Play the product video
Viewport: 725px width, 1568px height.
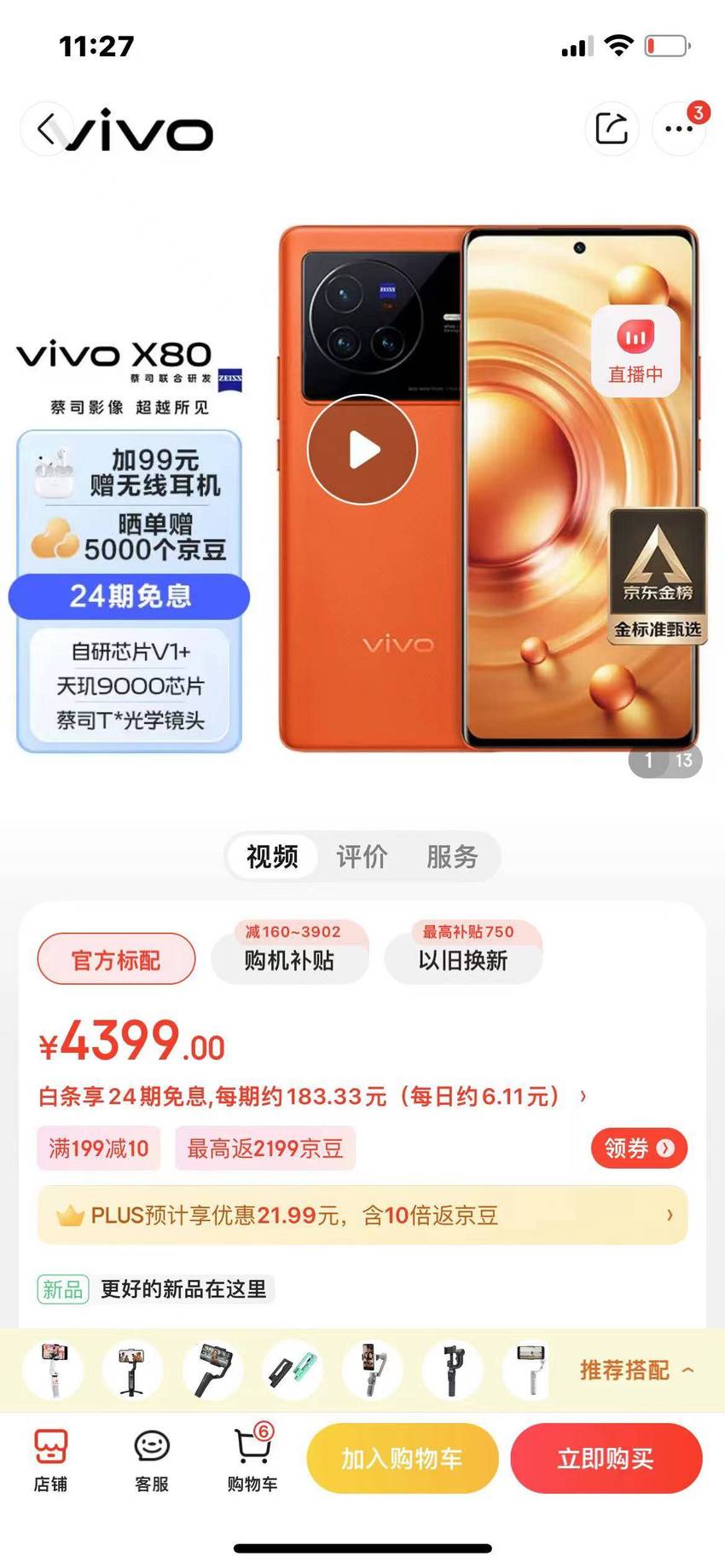[362, 450]
